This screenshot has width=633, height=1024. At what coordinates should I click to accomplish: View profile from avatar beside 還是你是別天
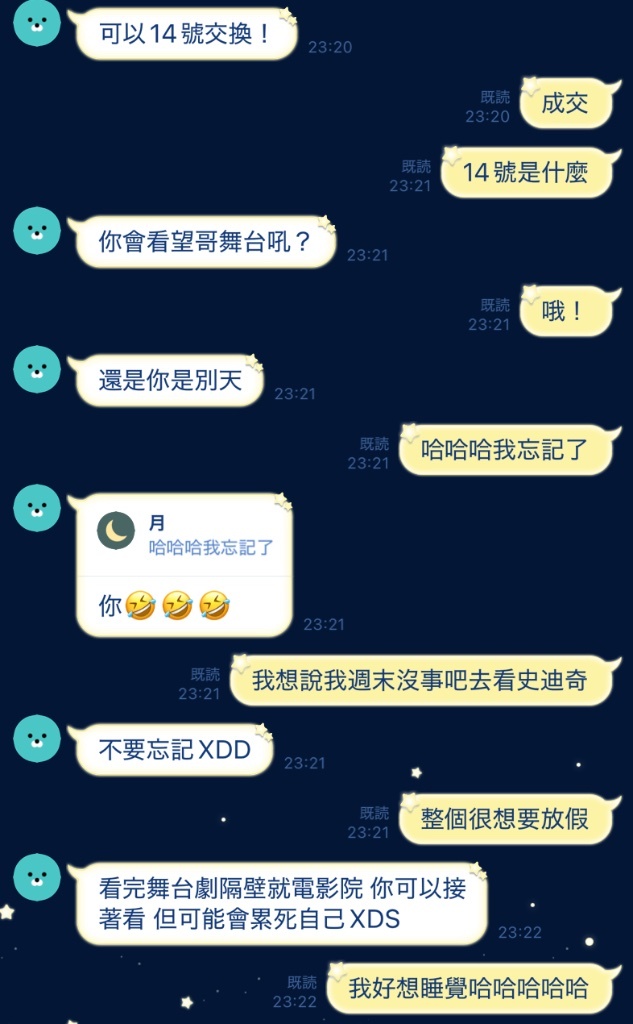pos(37,369)
